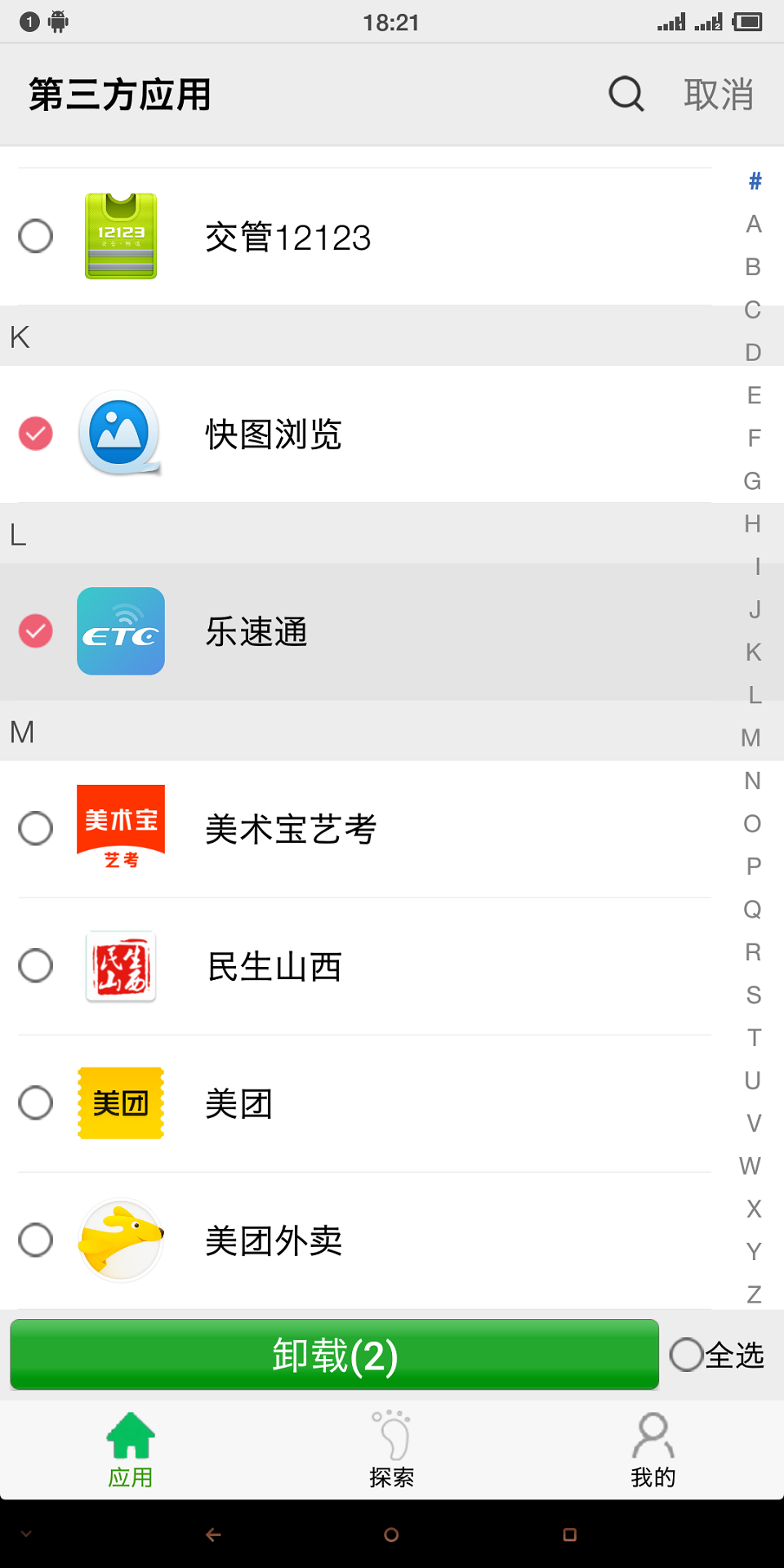Tap 取消 to cancel selection
This screenshot has height=1568, width=784.
coord(719,94)
